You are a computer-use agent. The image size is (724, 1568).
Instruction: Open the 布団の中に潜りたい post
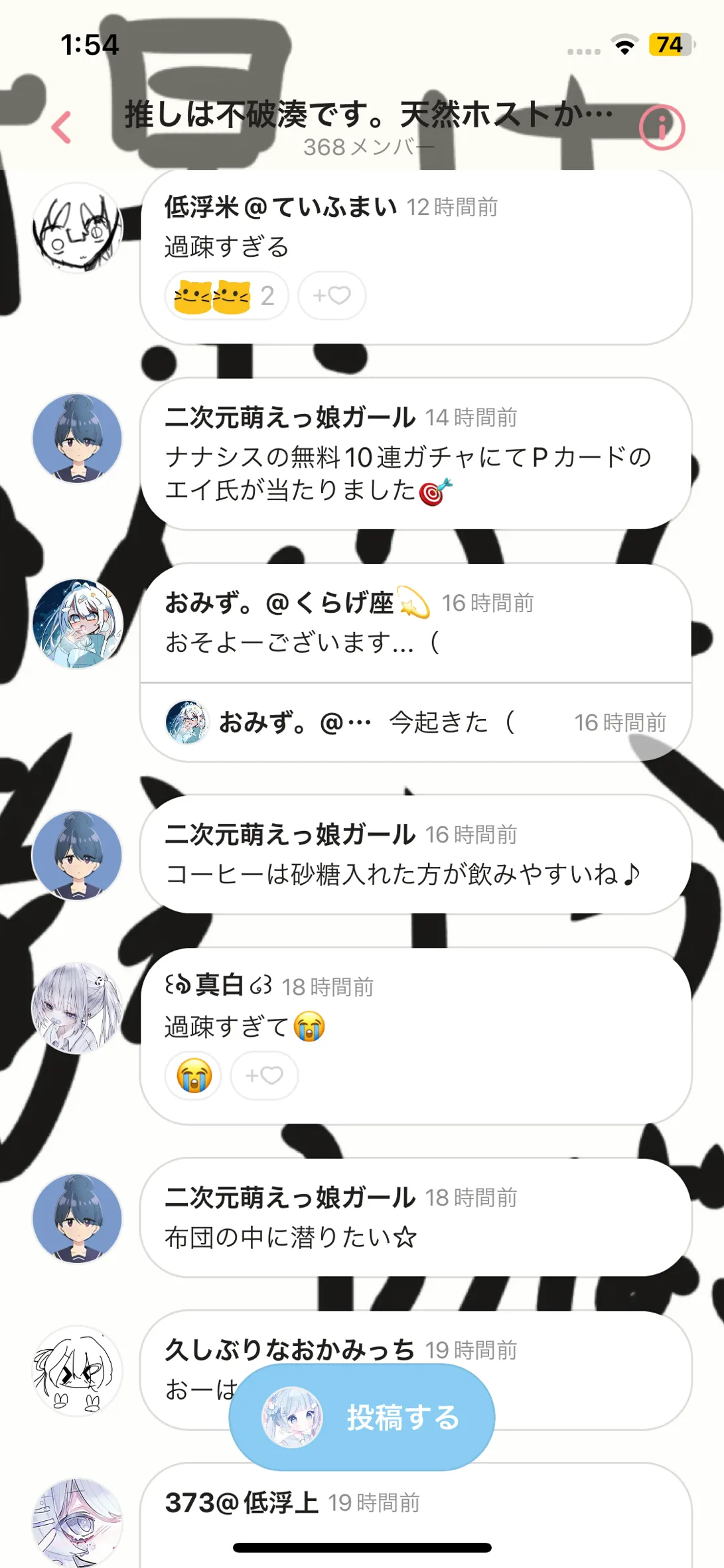click(416, 1217)
